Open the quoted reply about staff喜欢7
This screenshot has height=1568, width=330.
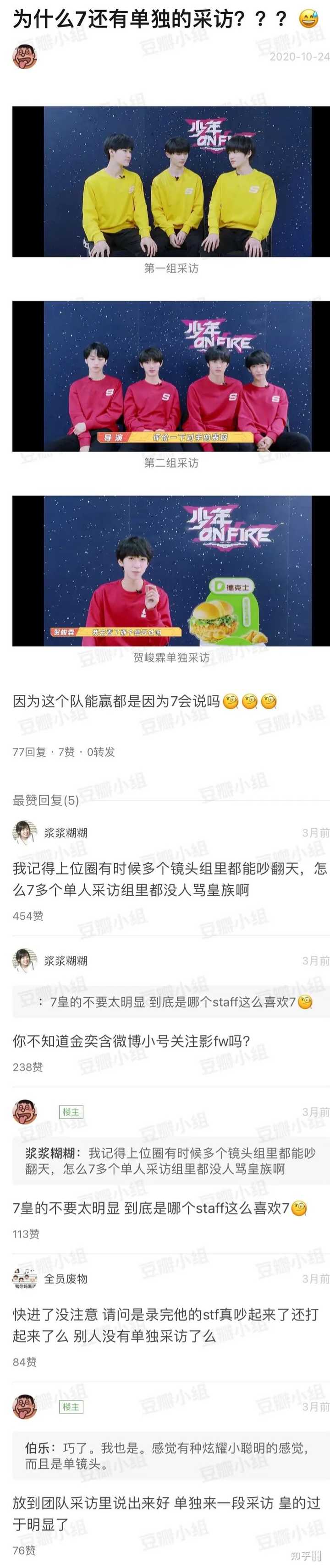click(x=170, y=1002)
